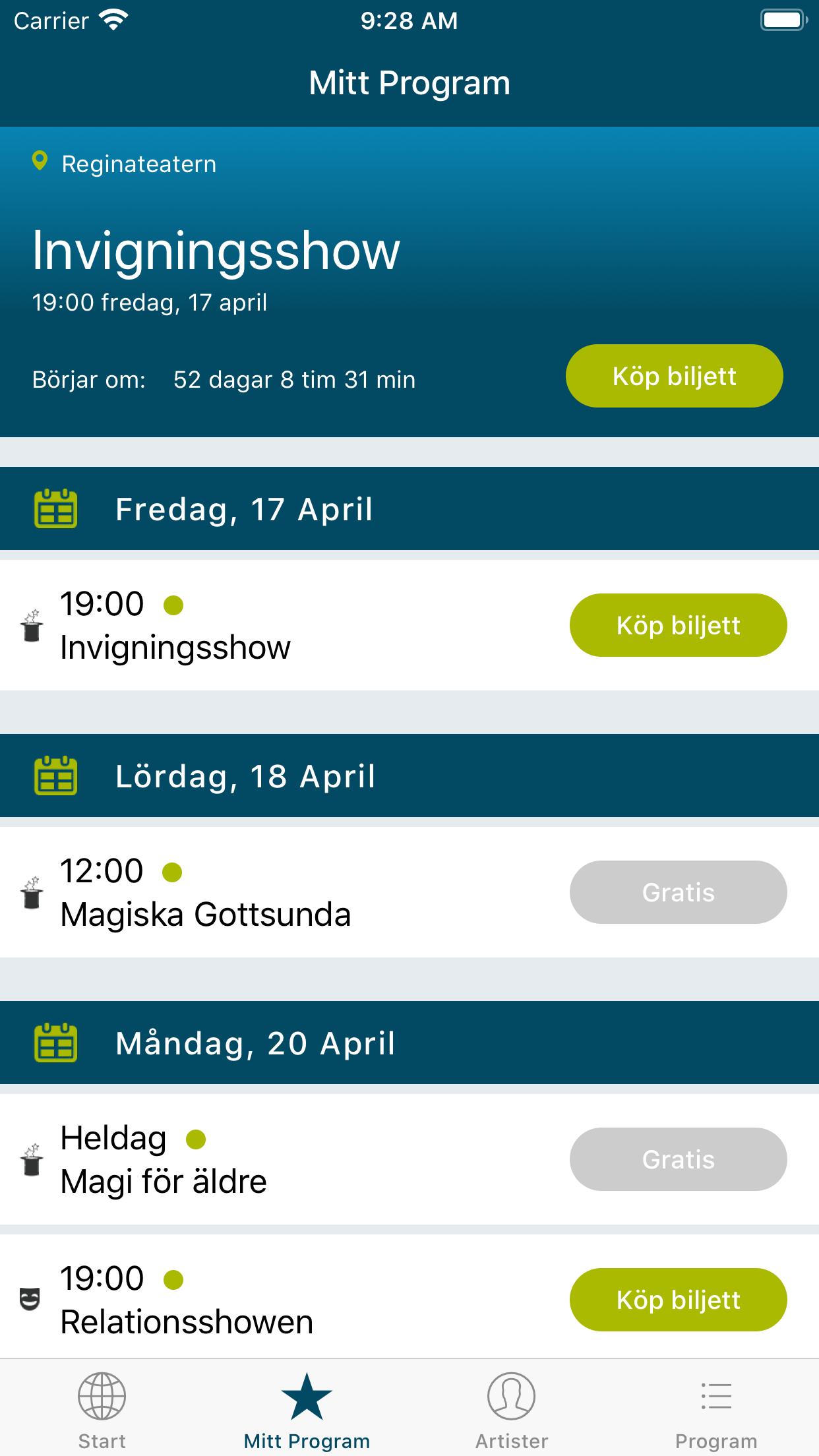Screen dimensions: 819x1456
Task: Click the magician hat icon beside Invigningsshow
Action: [x=30, y=625]
